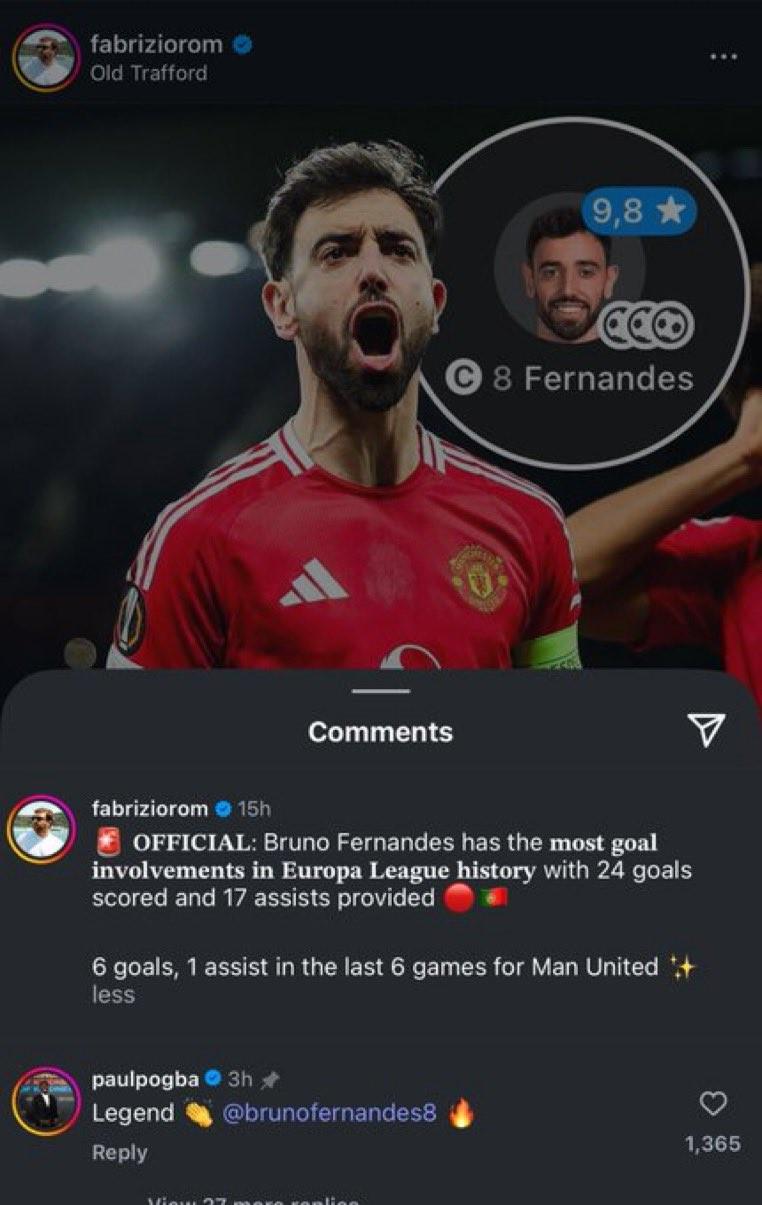Share the post via paper plane icon
Image resolution: width=762 pixels, height=1205 pixels.
click(x=707, y=731)
